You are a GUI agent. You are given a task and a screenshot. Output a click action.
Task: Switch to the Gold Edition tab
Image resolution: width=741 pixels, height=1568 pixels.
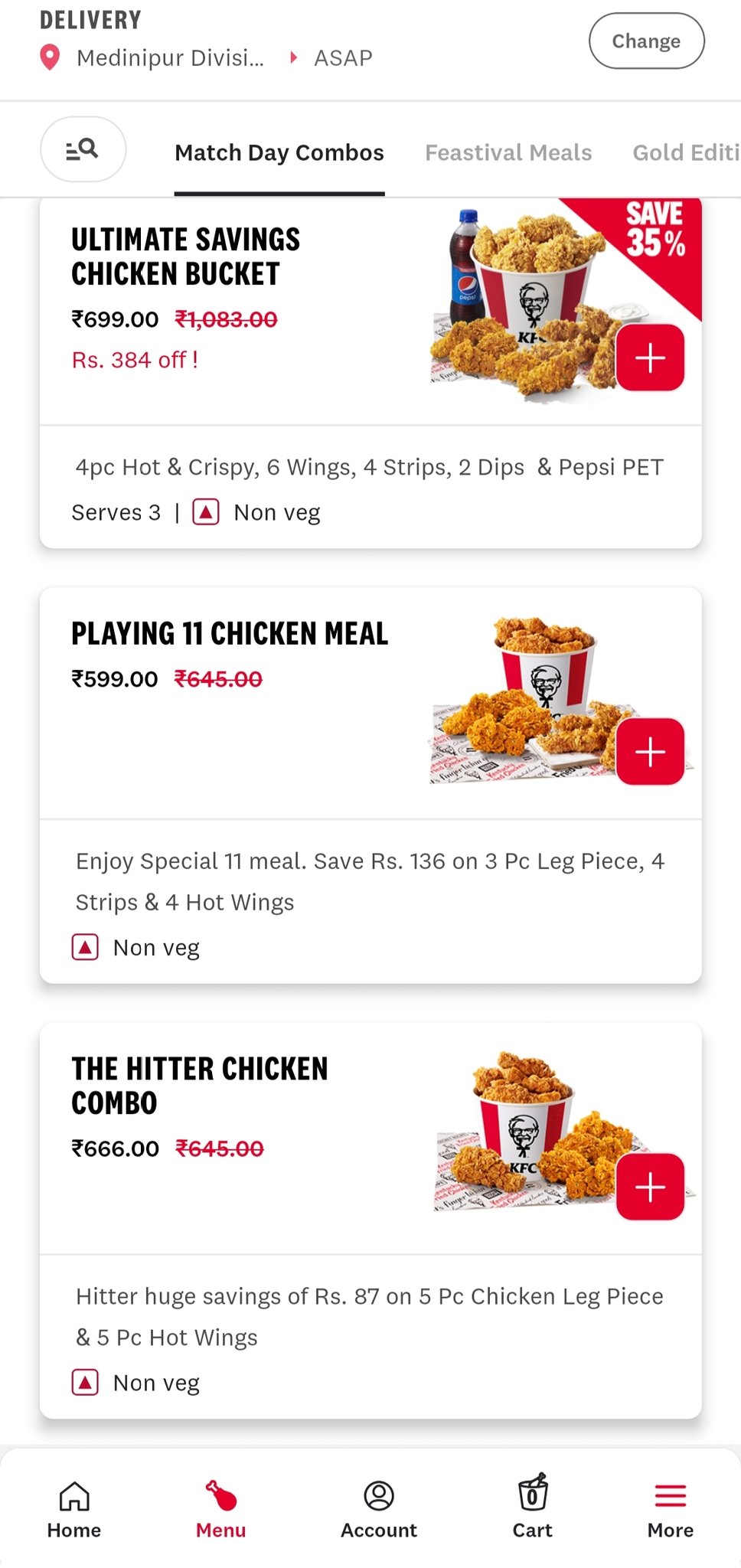click(x=685, y=153)
